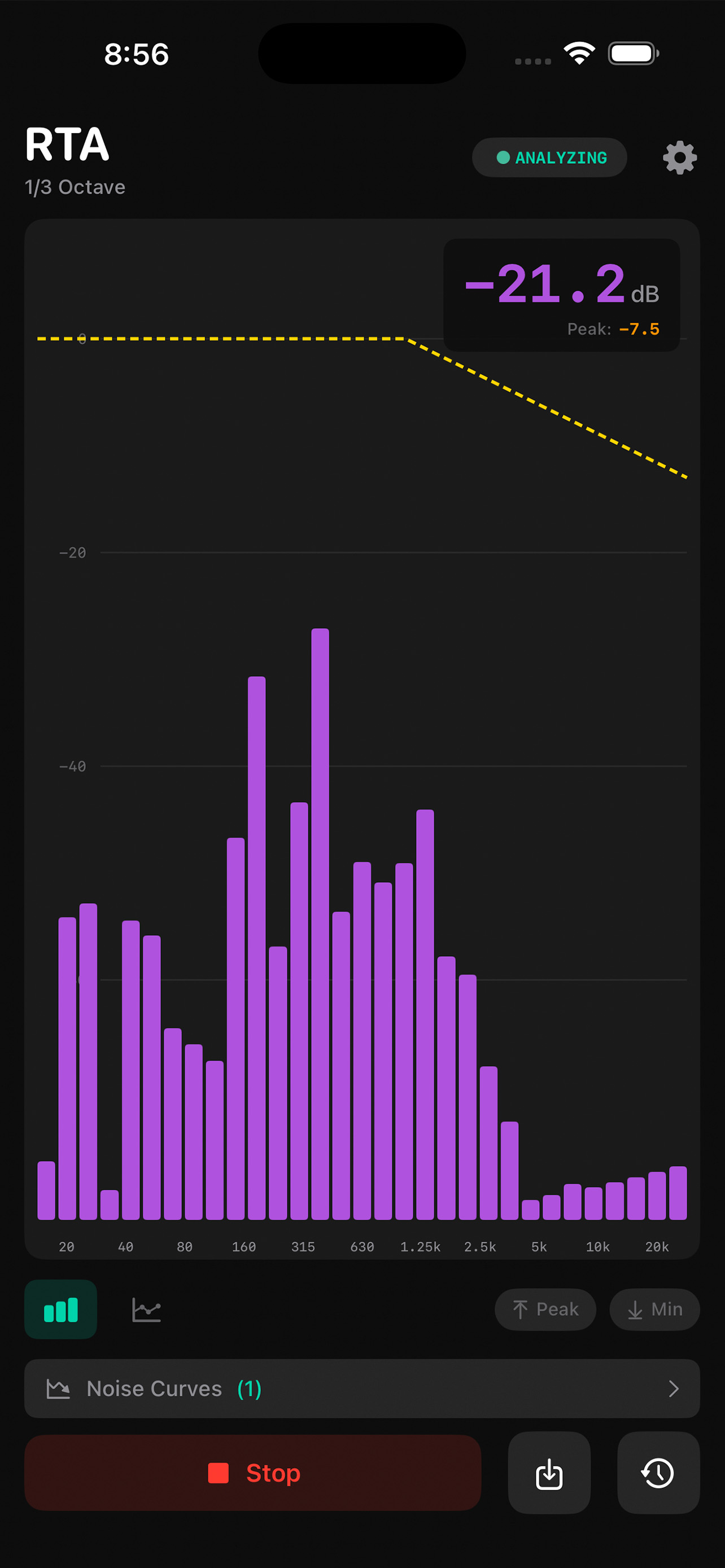Screen dimensions: 725x1568
Task: Switch to line graph view
Action: pyautogui.click(x=146, y=1309)
